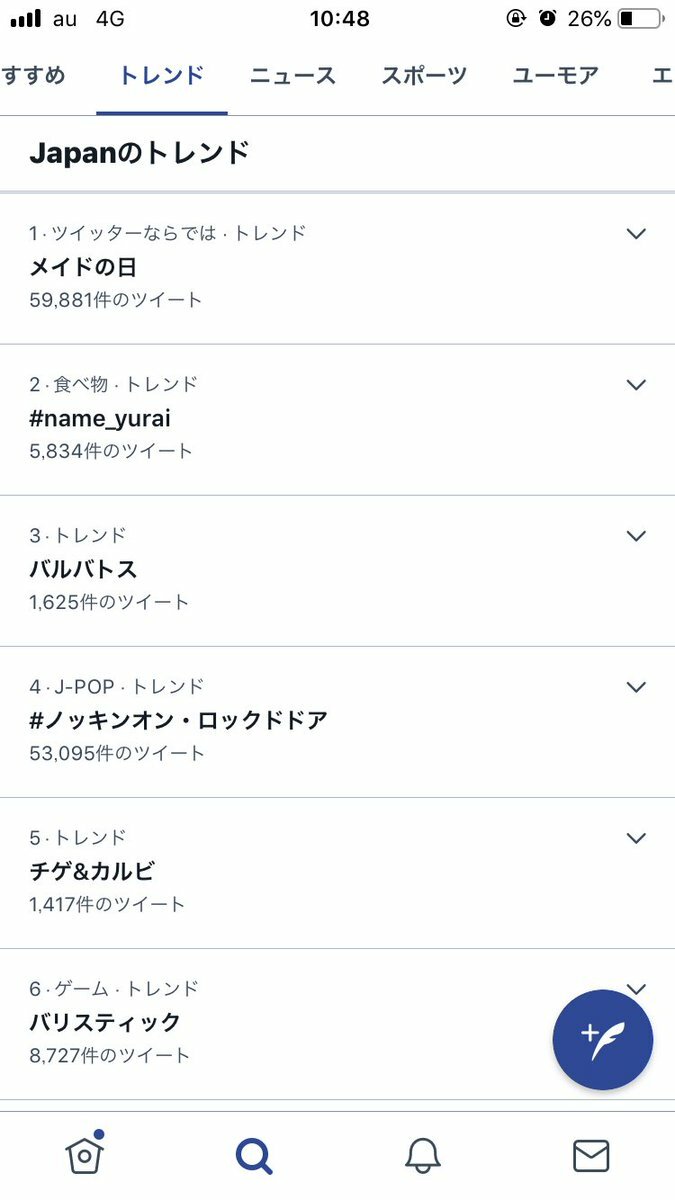675x1200 pixels.
Task: Switch to the ニュース tab
Action: (293, 75)
